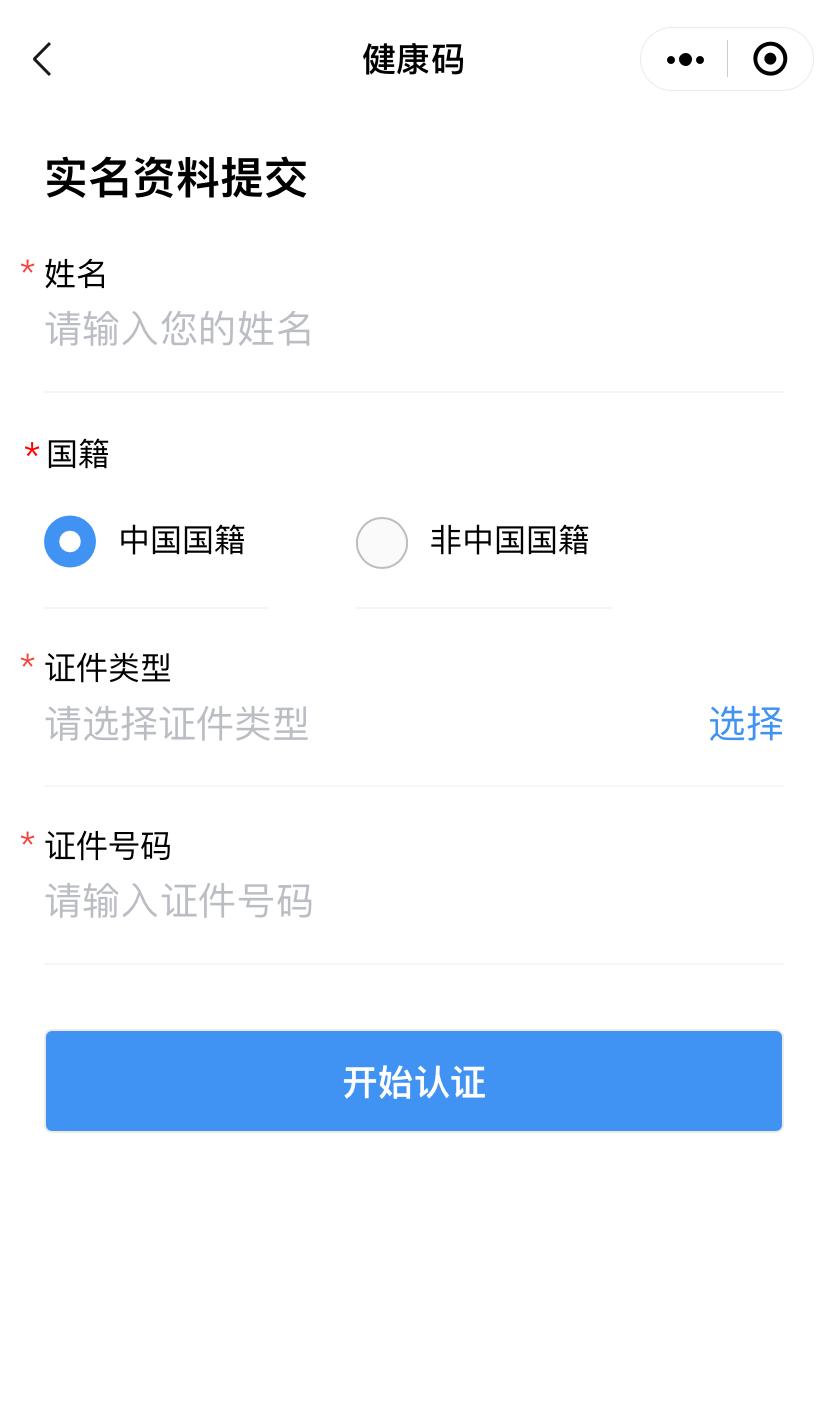The height and width of the screenshot is (1410, 828).
Task: Tap the 实名资料提交 heading
Action: tap(175, 180)
